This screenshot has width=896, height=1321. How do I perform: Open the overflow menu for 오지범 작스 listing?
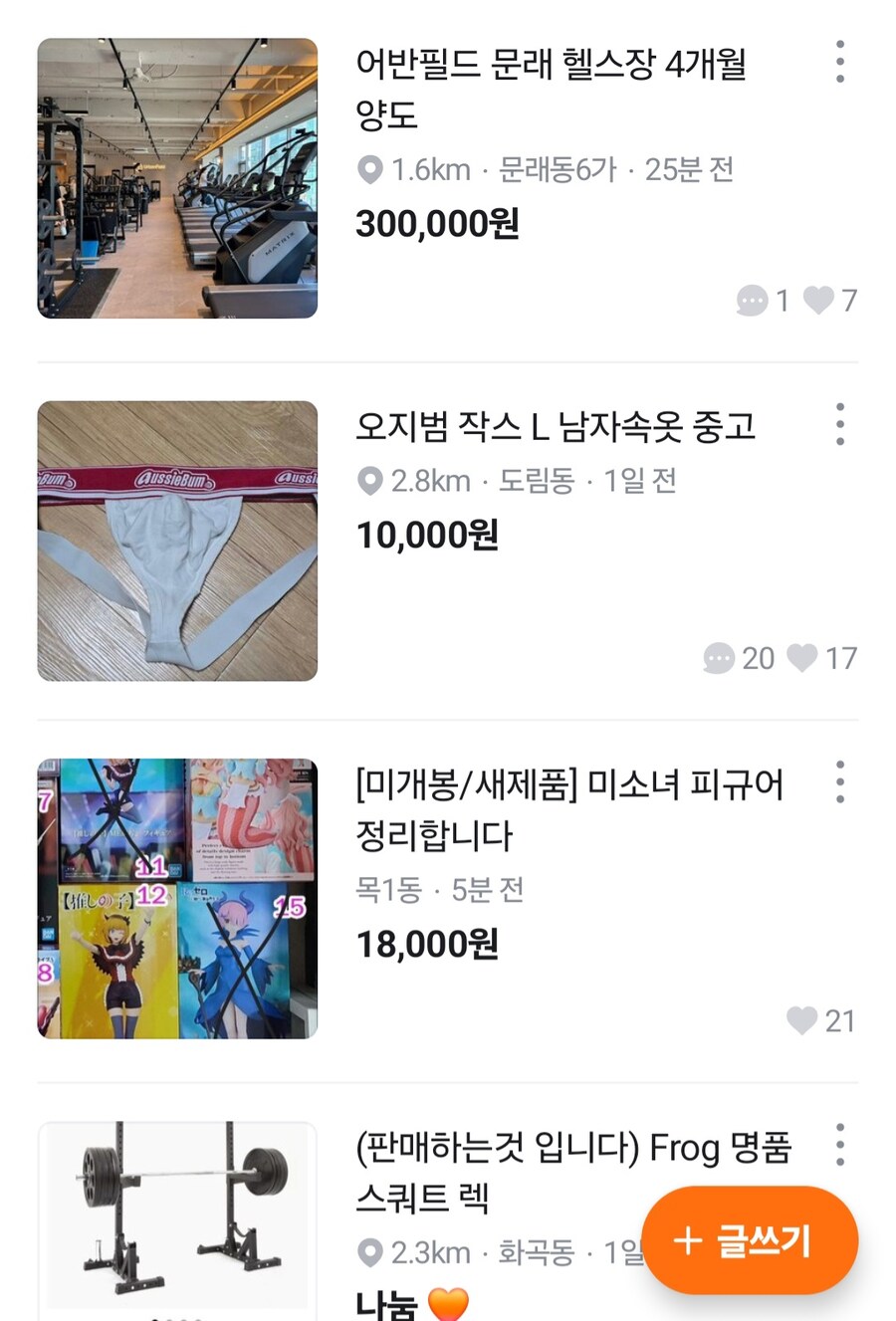pyautogui.click(x=841, y=423)
